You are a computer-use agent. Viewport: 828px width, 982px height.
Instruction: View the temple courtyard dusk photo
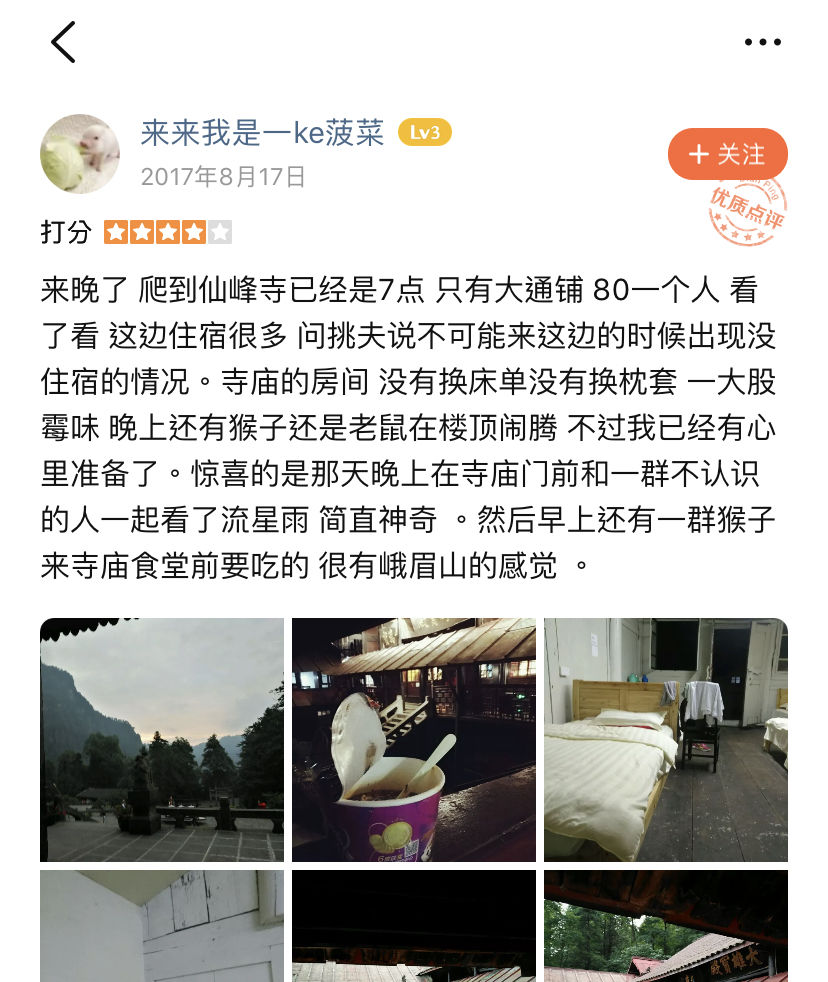click(162, 739)
